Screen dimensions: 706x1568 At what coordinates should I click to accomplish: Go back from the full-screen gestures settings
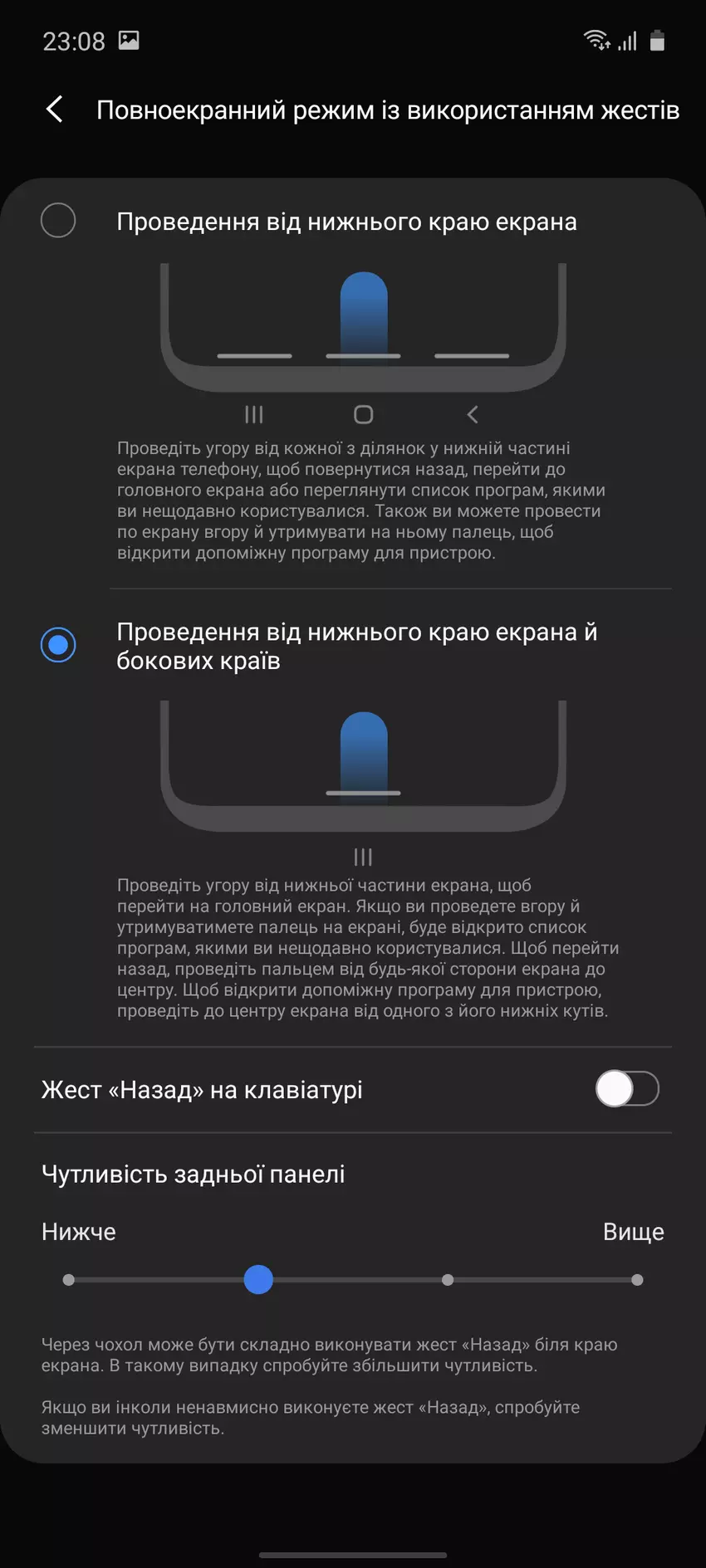click(x=55, y=109)
